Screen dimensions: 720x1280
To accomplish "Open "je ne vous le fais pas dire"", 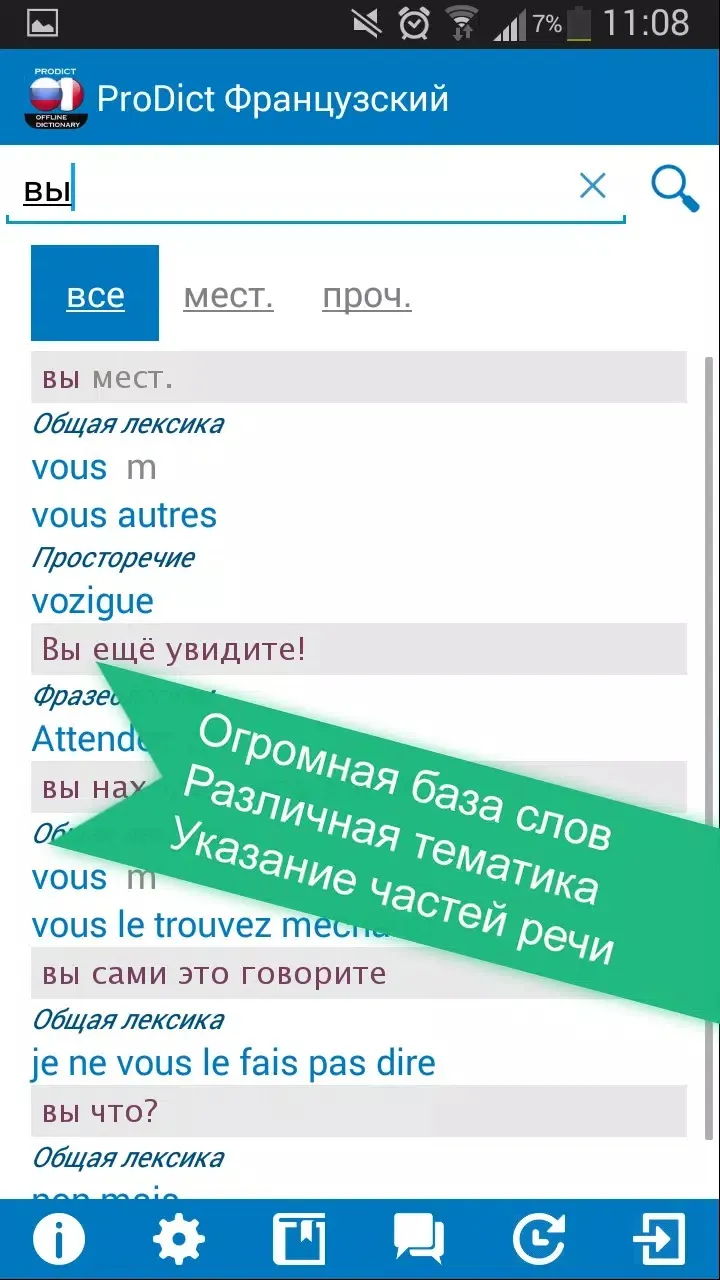I will click(x=234, y=1063).
